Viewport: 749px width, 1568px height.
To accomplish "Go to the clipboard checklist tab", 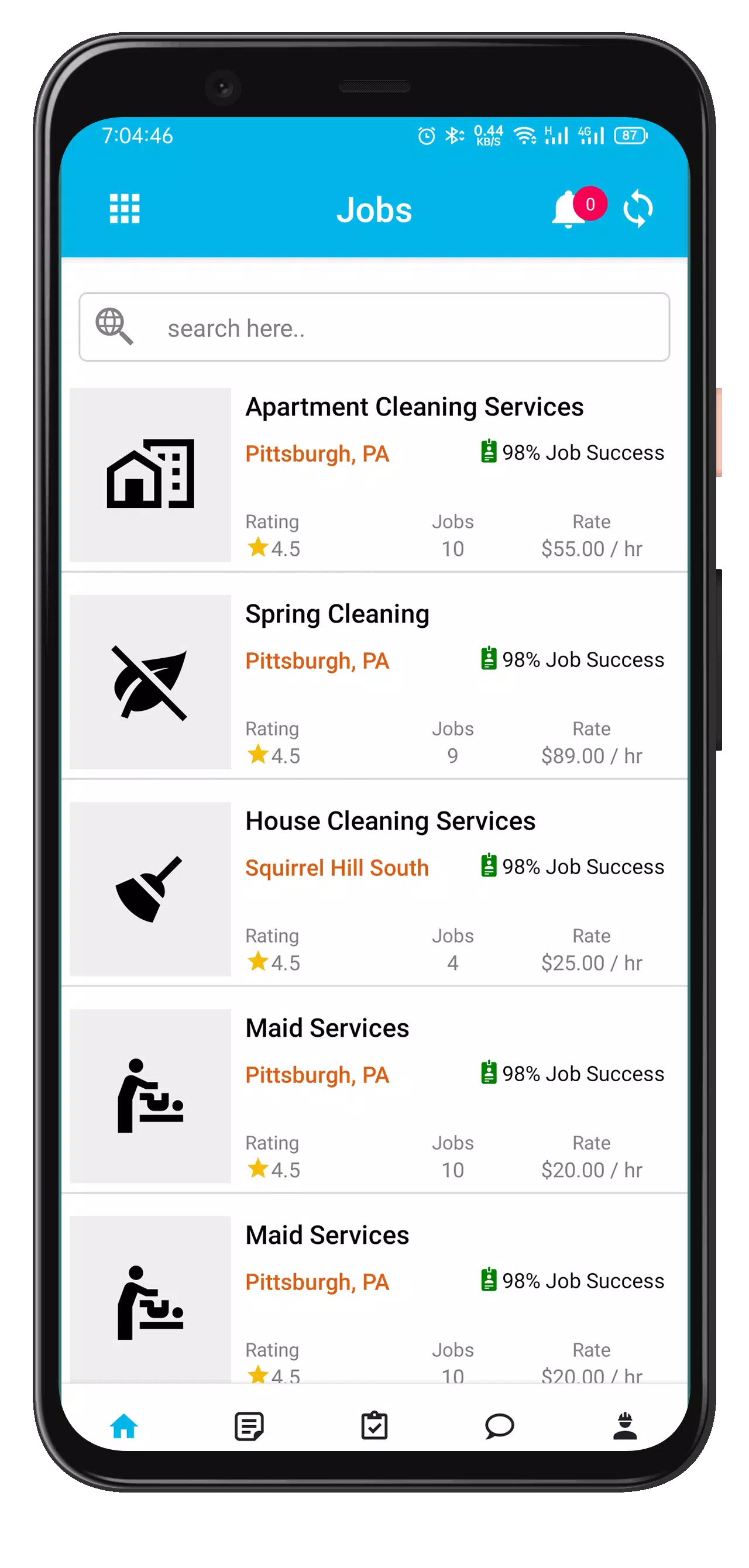I will click(x=374, y=1426).
